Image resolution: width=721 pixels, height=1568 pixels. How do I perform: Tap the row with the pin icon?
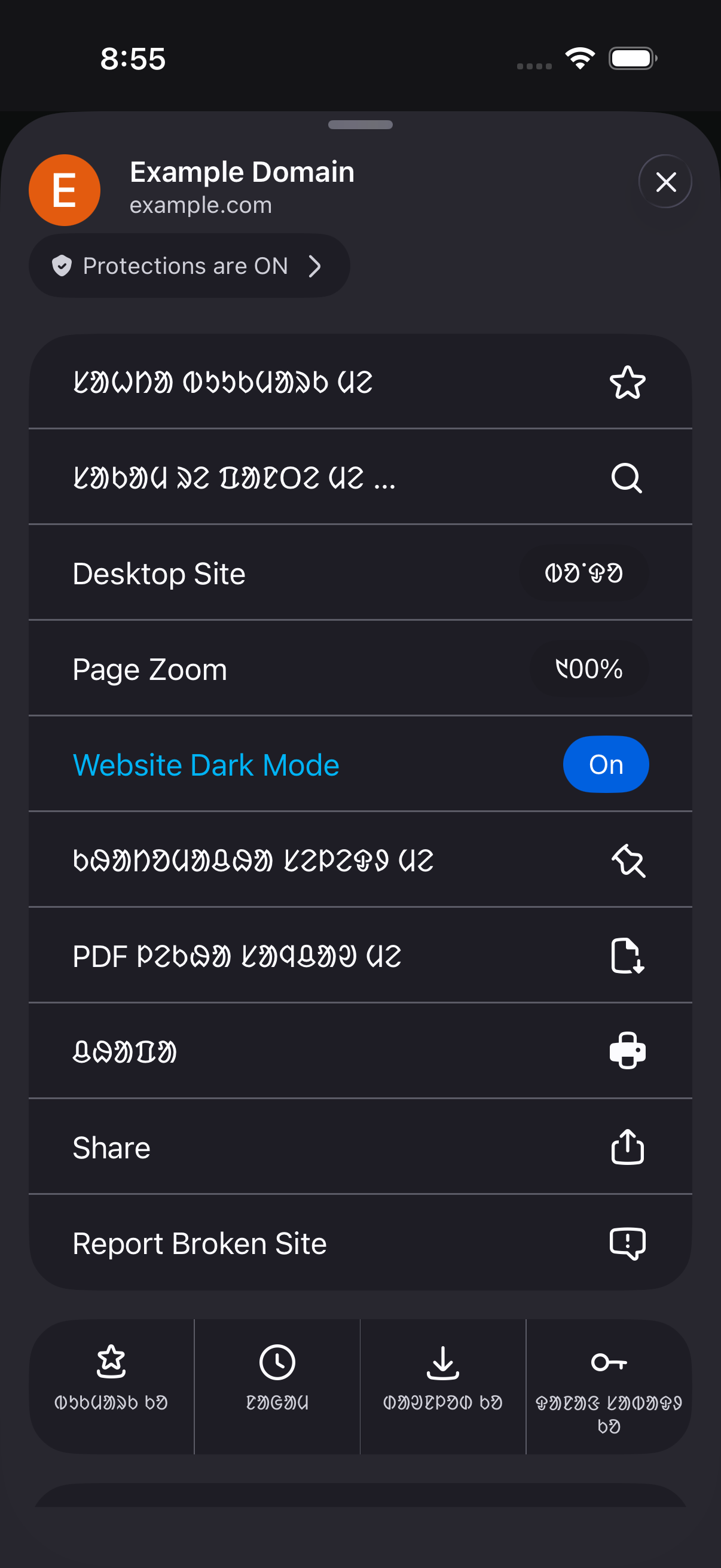pyautogui.click(x=360, y=860)
